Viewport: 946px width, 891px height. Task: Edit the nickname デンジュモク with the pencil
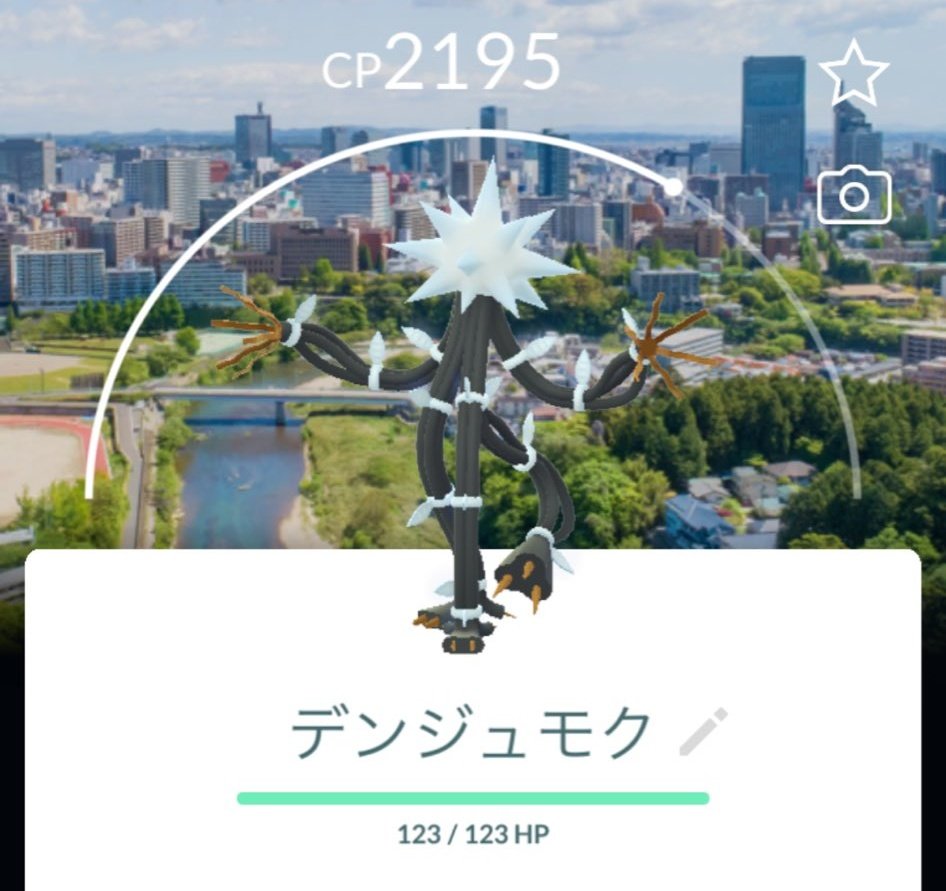tap(703, 732)
